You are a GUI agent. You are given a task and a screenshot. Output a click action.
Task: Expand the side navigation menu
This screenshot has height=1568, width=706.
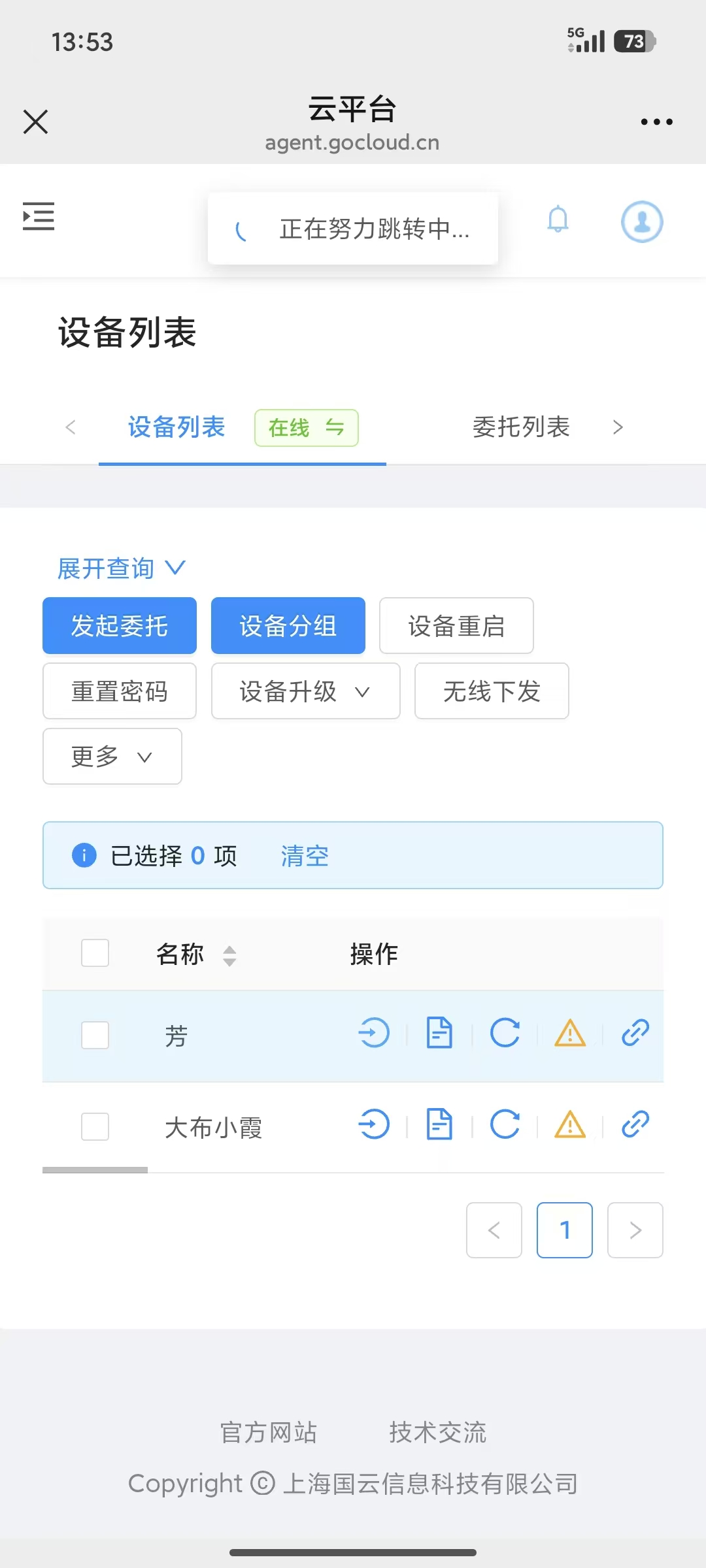click(39, 216)
